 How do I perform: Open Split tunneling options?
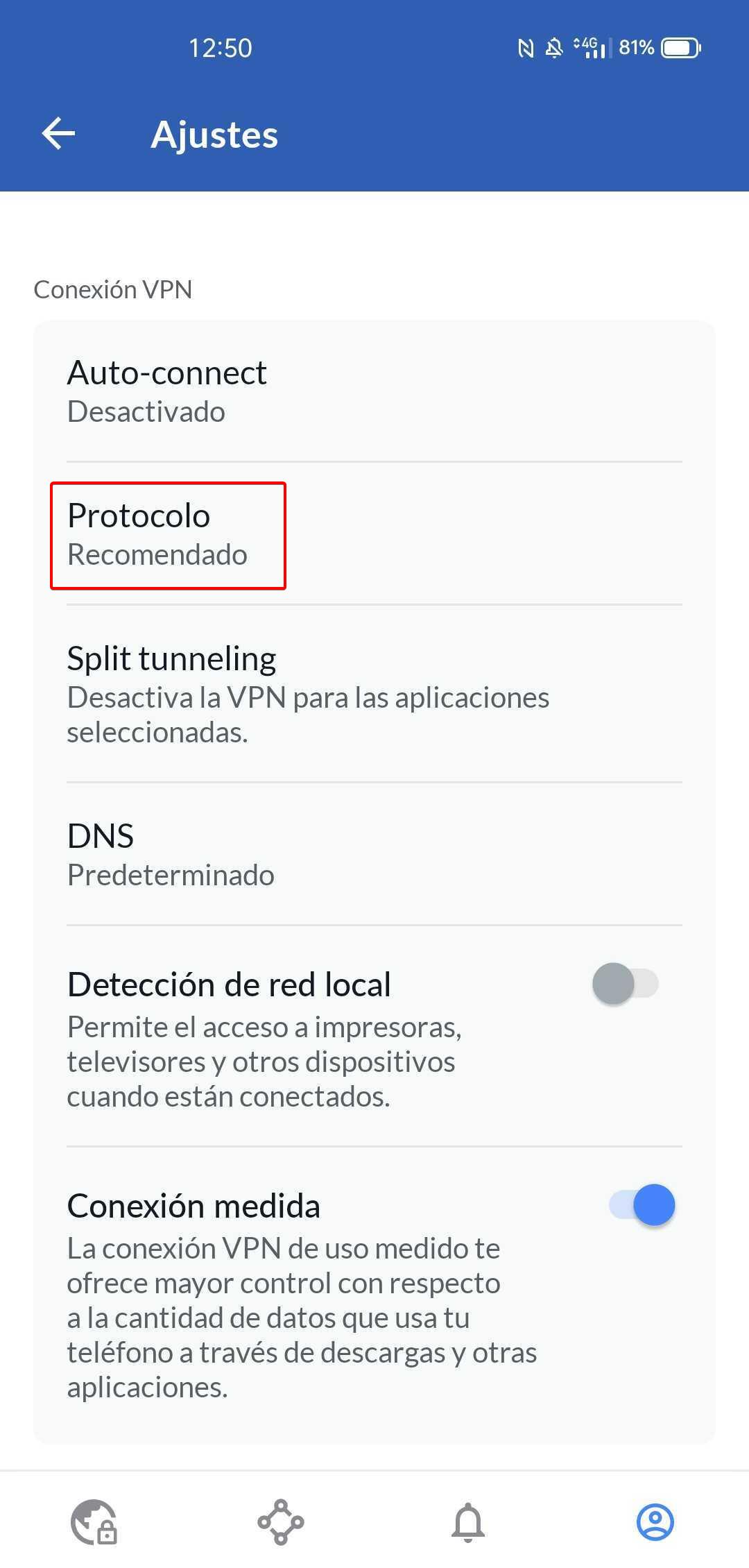click(x=374, y=694)
